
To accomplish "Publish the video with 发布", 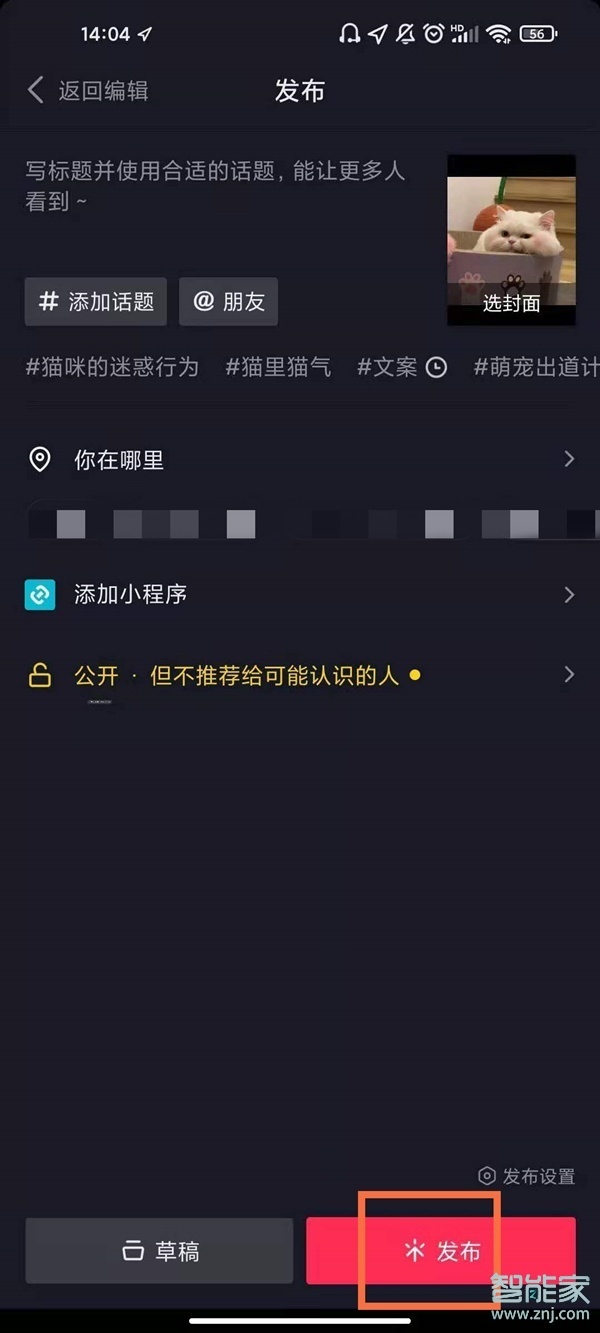I will click(x=441, y=1251).
